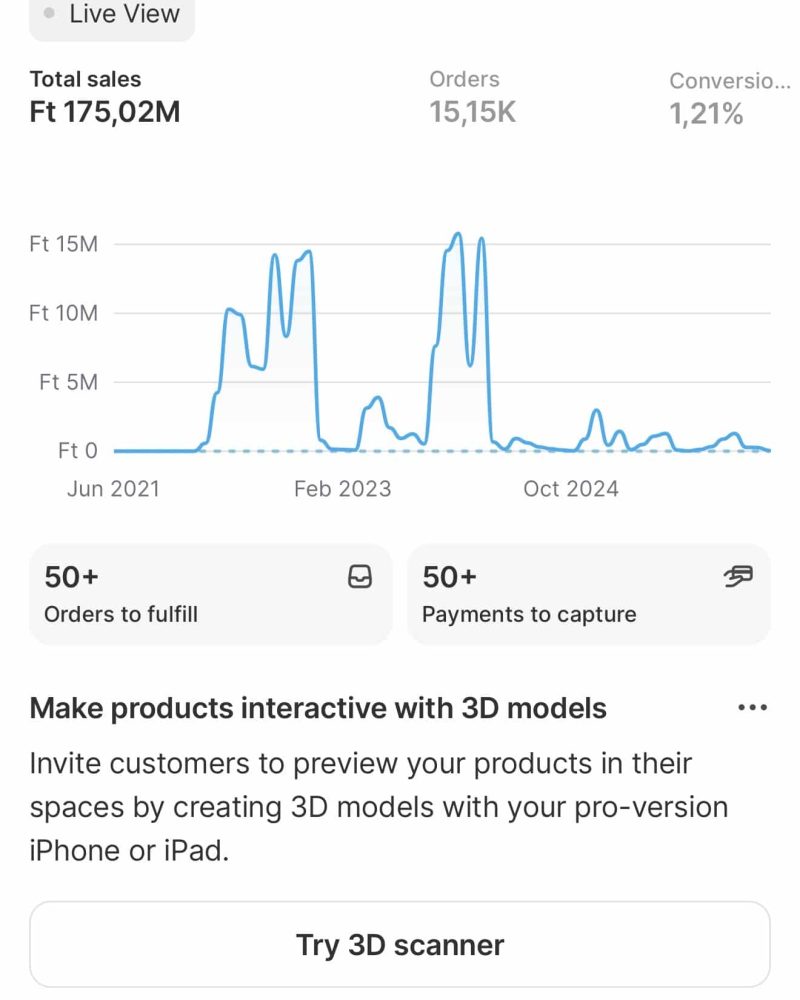The height and width of the screenshot is (1000, 800).
Task: Tap the Live View pill
Action: pyautogui.click(x=110, y=15)
